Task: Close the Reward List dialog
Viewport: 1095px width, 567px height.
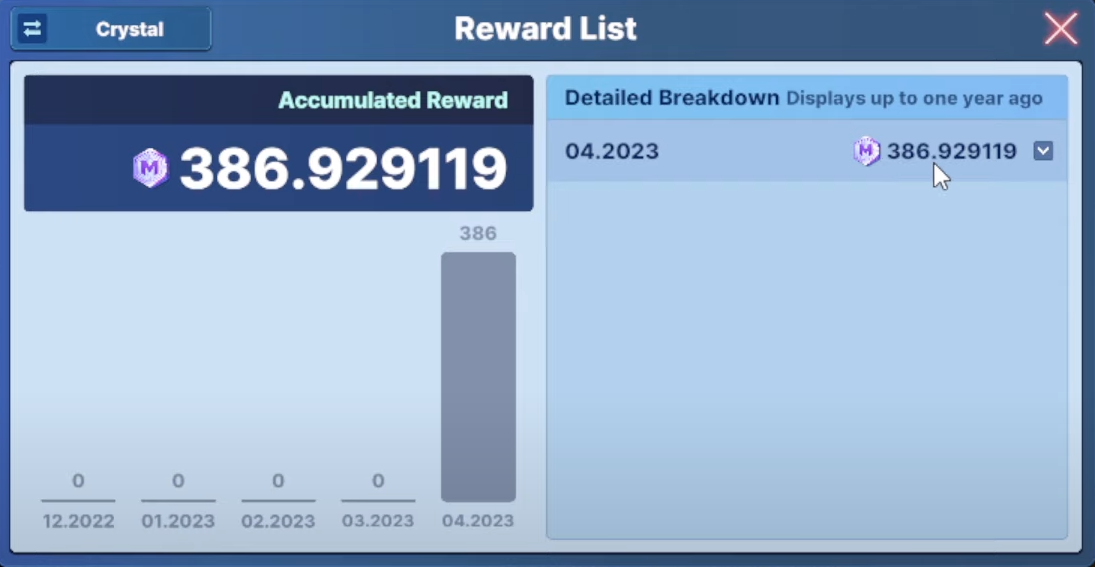Action: pos(1060,29)
